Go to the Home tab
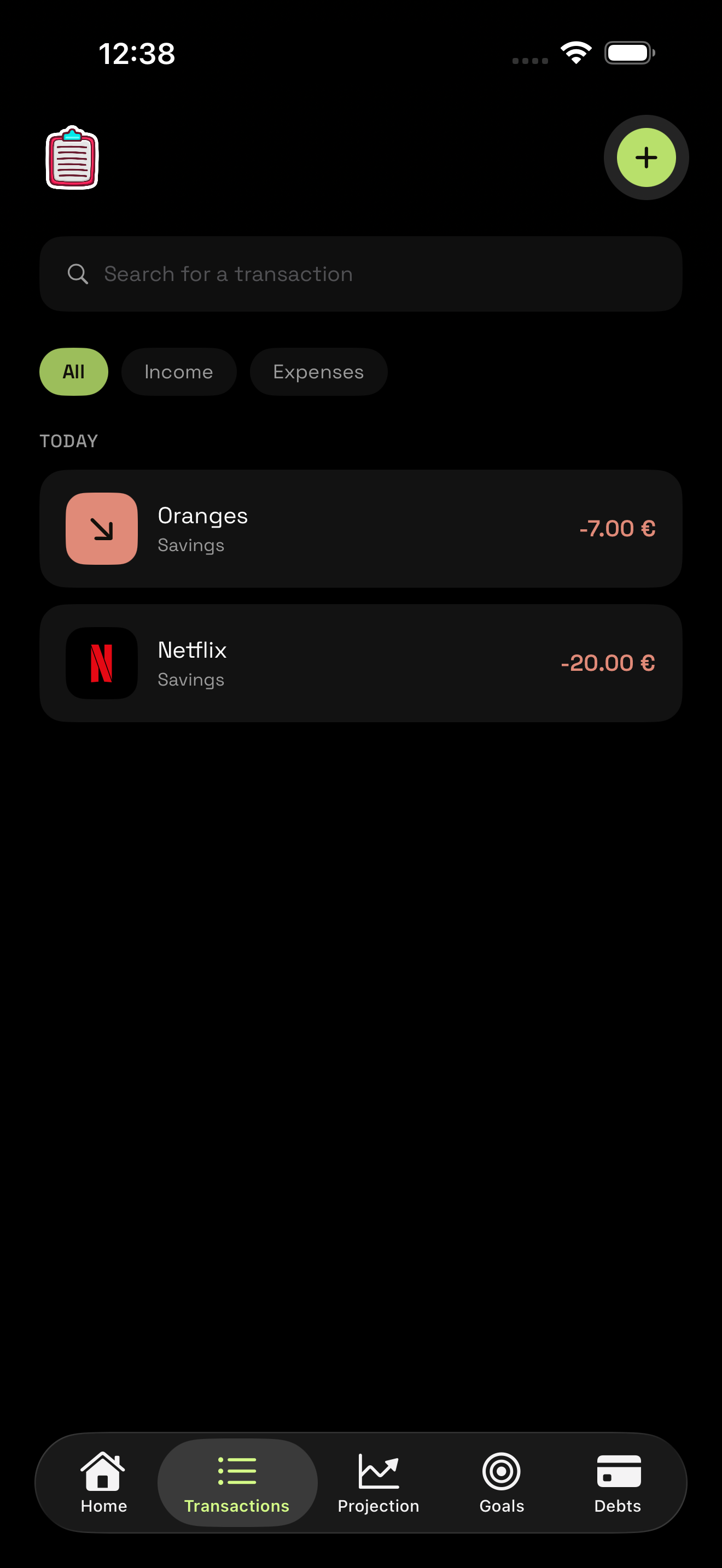 click(103, 1483)
